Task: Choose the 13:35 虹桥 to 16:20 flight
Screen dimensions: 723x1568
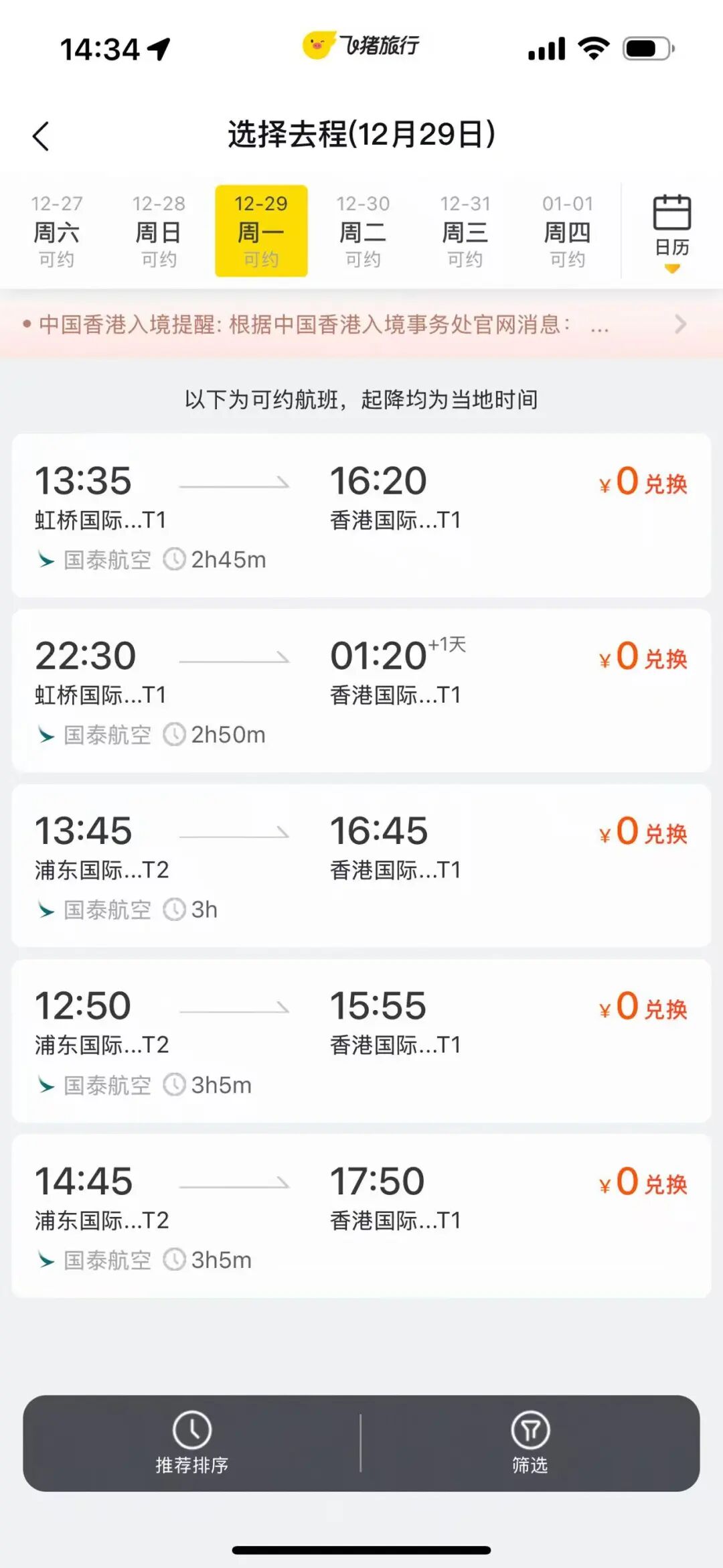Action: click(361, 515)
